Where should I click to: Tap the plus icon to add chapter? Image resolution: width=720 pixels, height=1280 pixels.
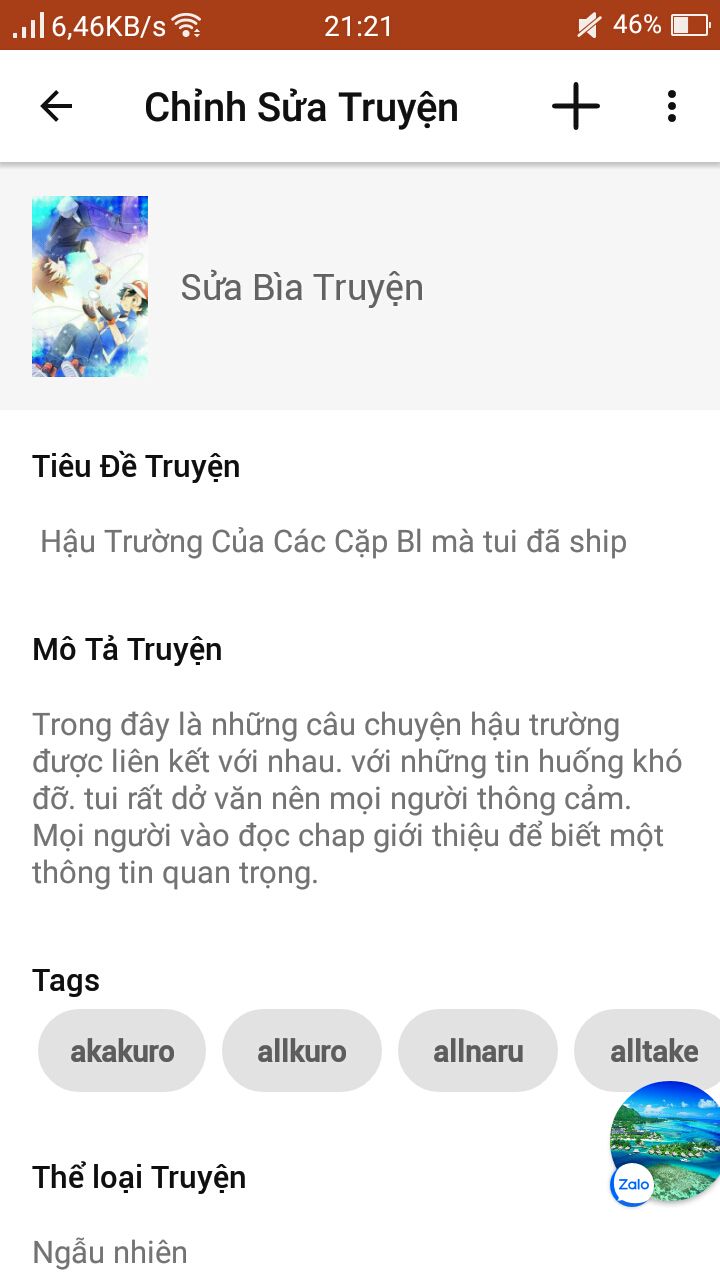pos(576,106)
